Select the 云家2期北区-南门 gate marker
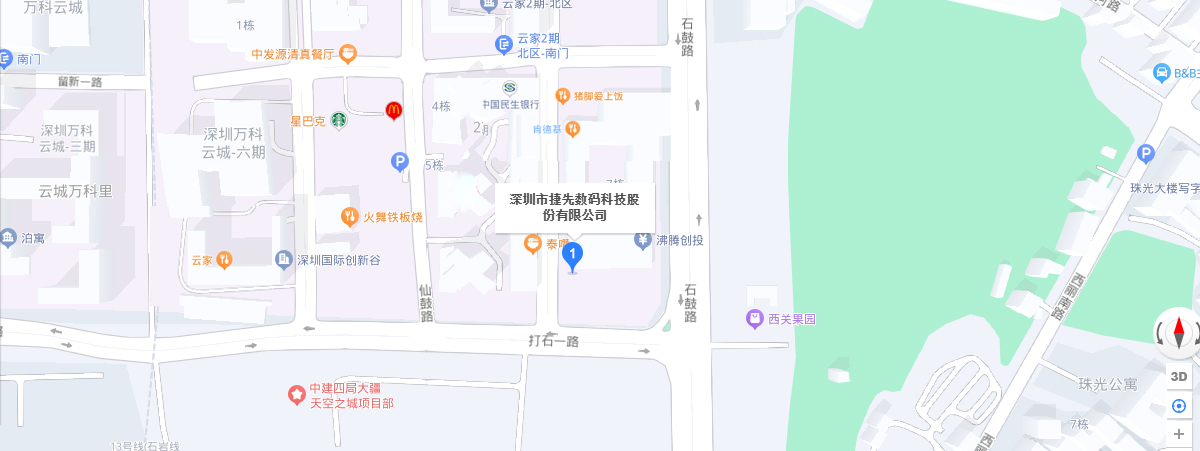1200x451 pixels. [x=505, y=45]
